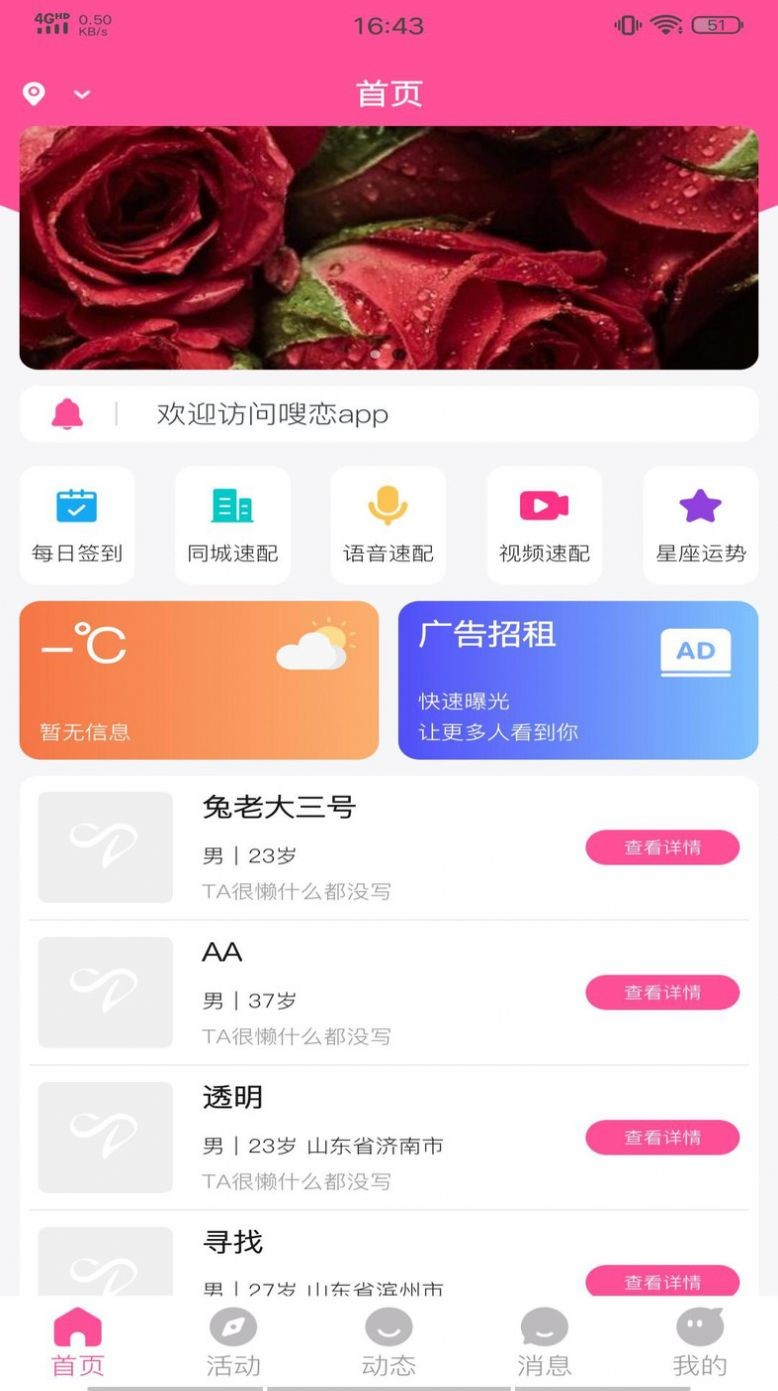Tap 查看详情 for 透明

[x=662, y=1138]
